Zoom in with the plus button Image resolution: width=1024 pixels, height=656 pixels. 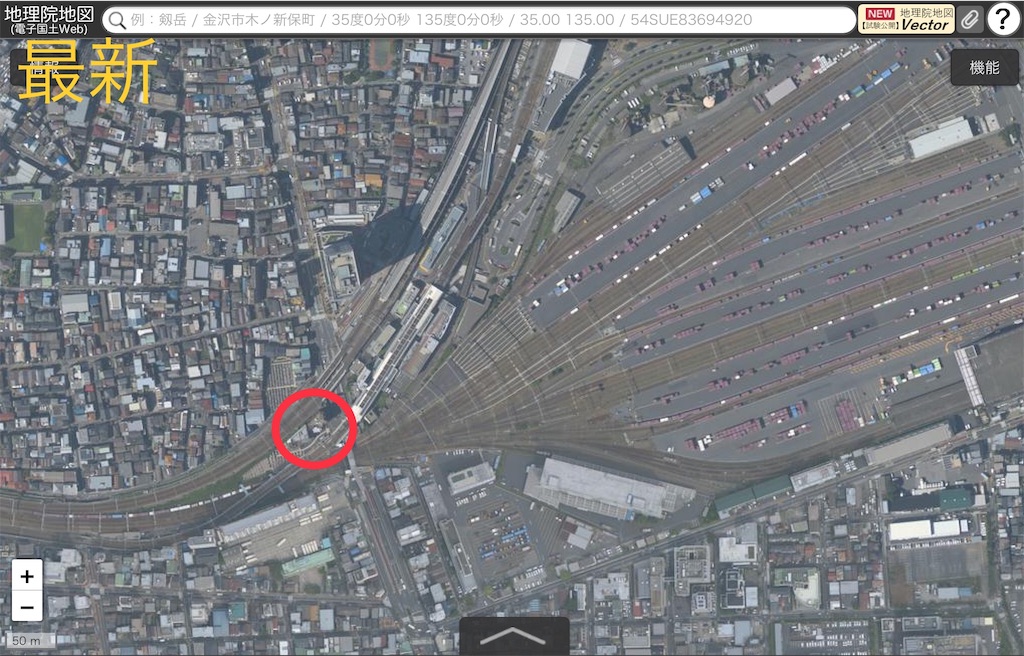27,576
